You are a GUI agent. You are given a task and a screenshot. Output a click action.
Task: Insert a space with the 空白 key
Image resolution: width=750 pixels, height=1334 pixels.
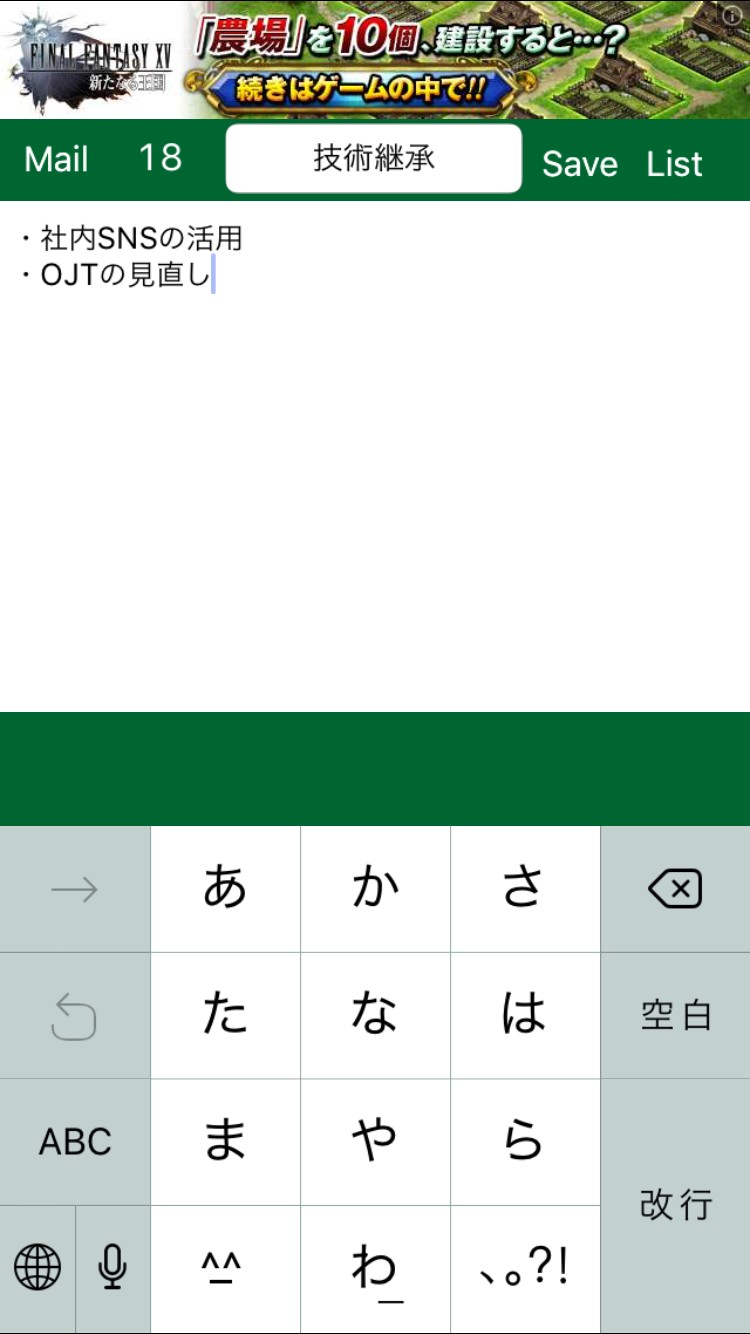675,1015
